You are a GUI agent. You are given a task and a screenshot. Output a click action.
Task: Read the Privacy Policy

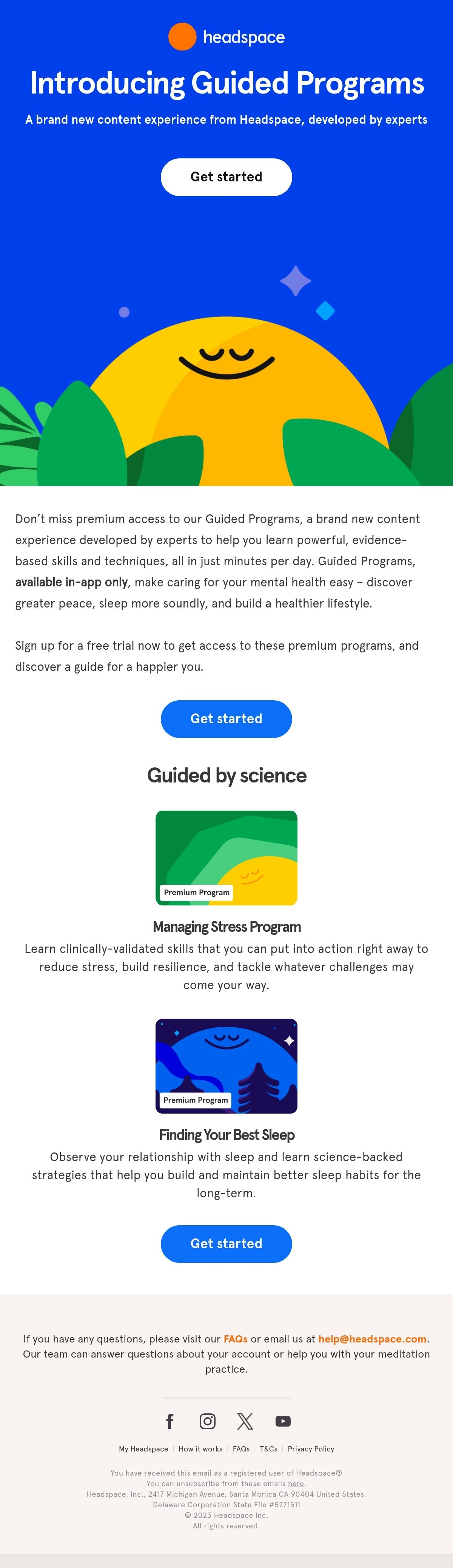[x=311, y=1449]
